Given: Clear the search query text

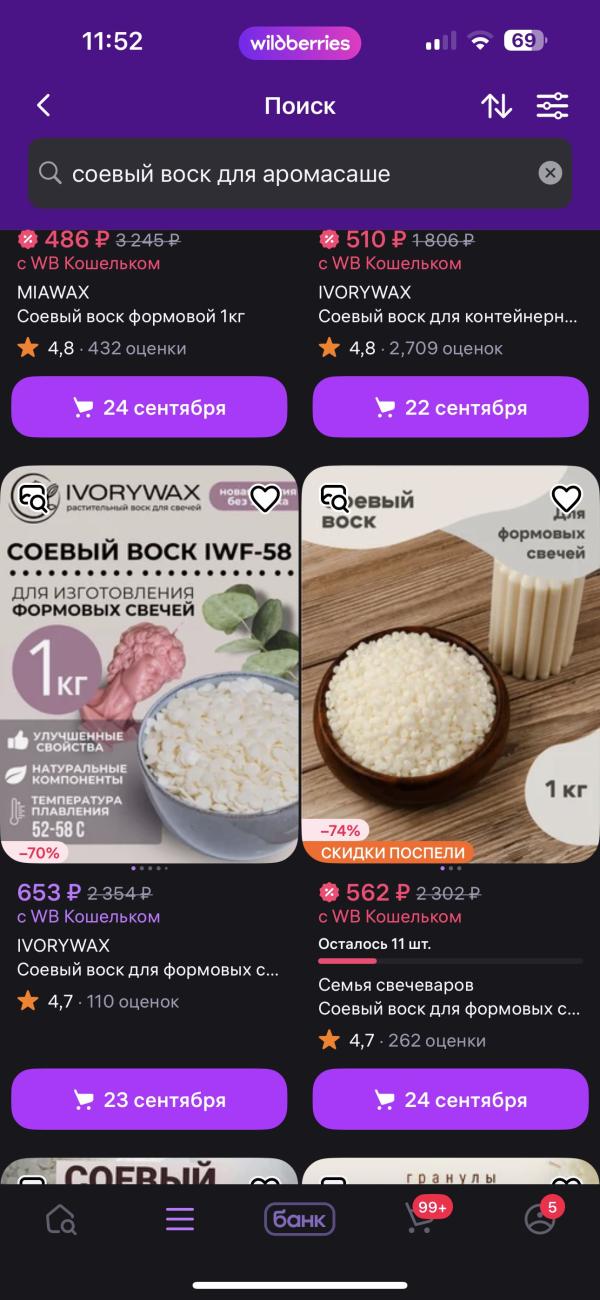Looking at the screenshot, I should (550, 173).
